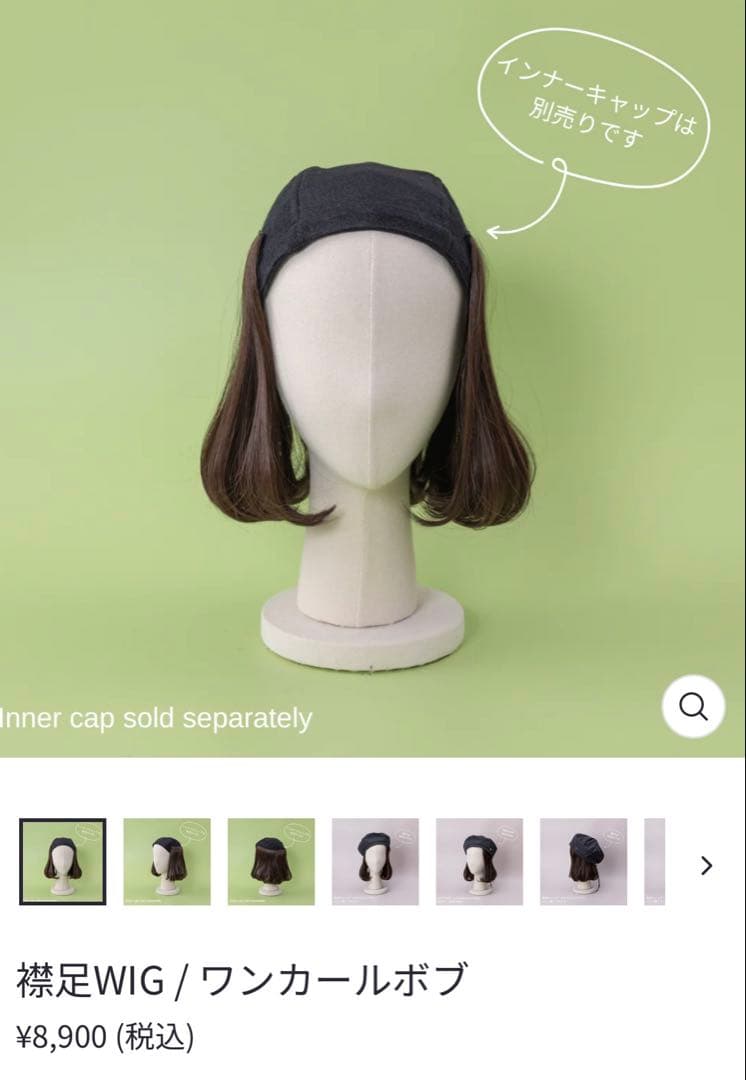This screenshot has width=746, height=1080.
Task: Select the highlighted first front-view wig thumbnail
Action: click(x=63, y=862)
